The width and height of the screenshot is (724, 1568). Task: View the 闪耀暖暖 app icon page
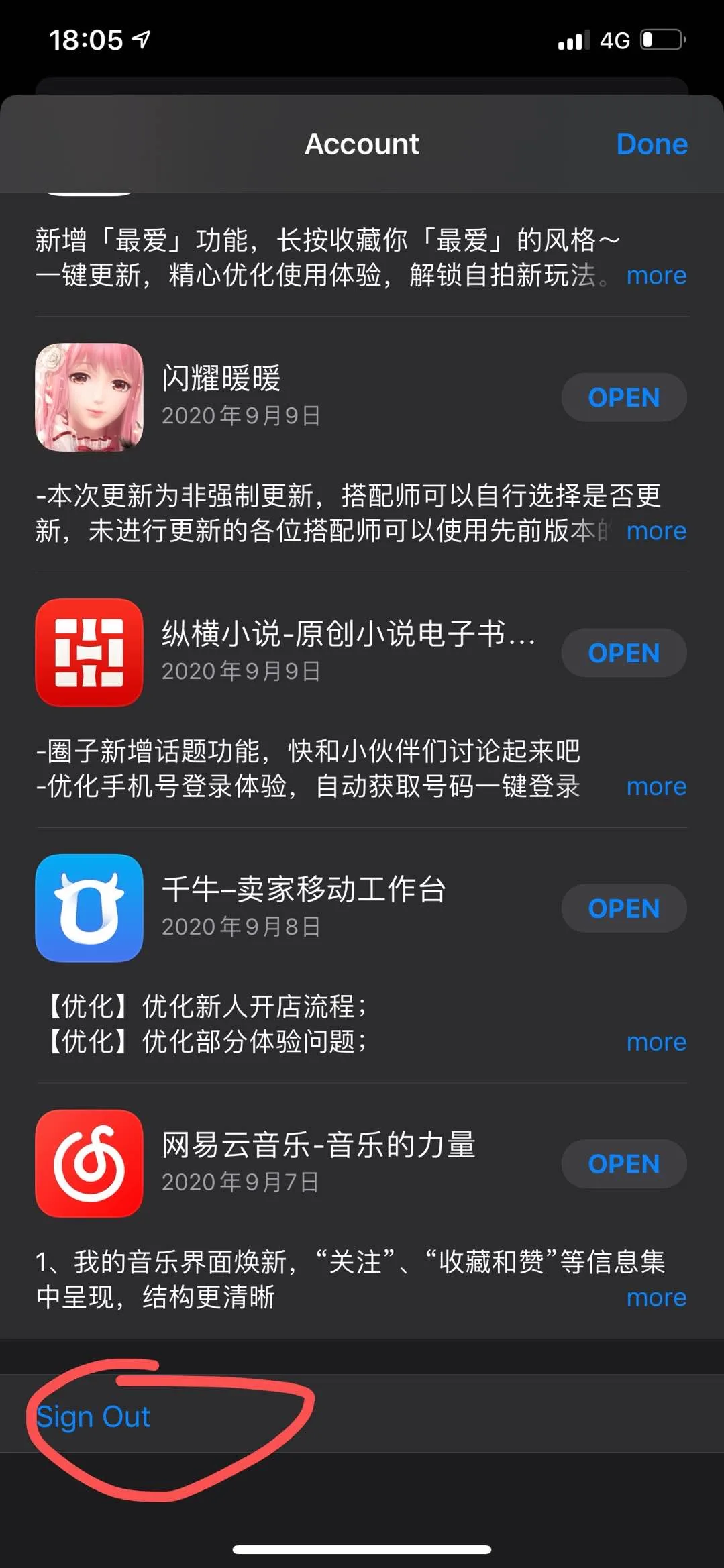(89, 397)
